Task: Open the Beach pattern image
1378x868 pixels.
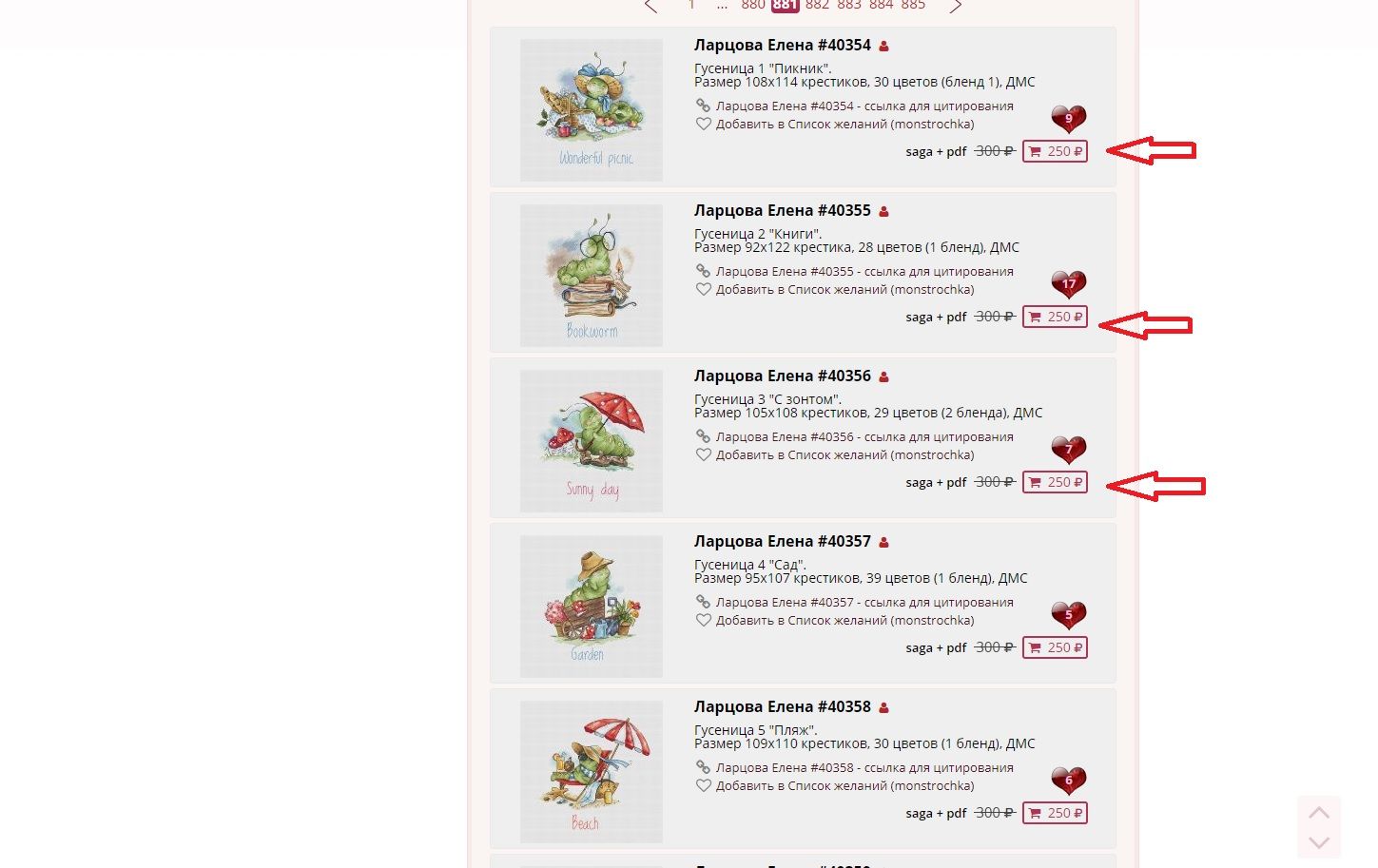Action: tap(592, 772)
